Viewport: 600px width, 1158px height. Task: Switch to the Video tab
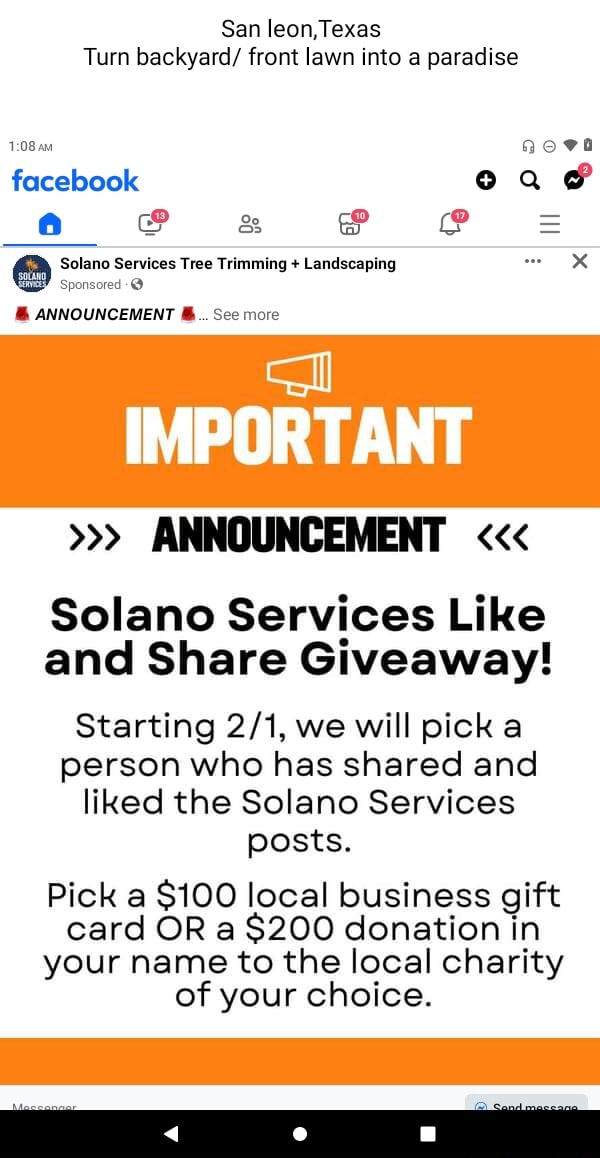coord(150,224)
